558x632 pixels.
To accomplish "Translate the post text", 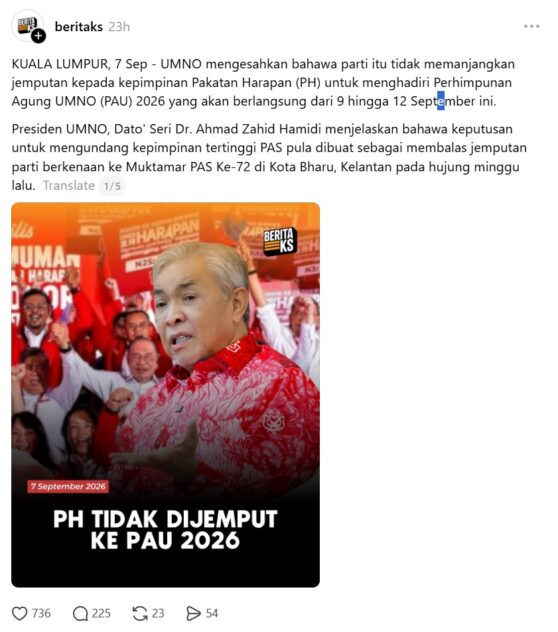I will click(69, 185).
